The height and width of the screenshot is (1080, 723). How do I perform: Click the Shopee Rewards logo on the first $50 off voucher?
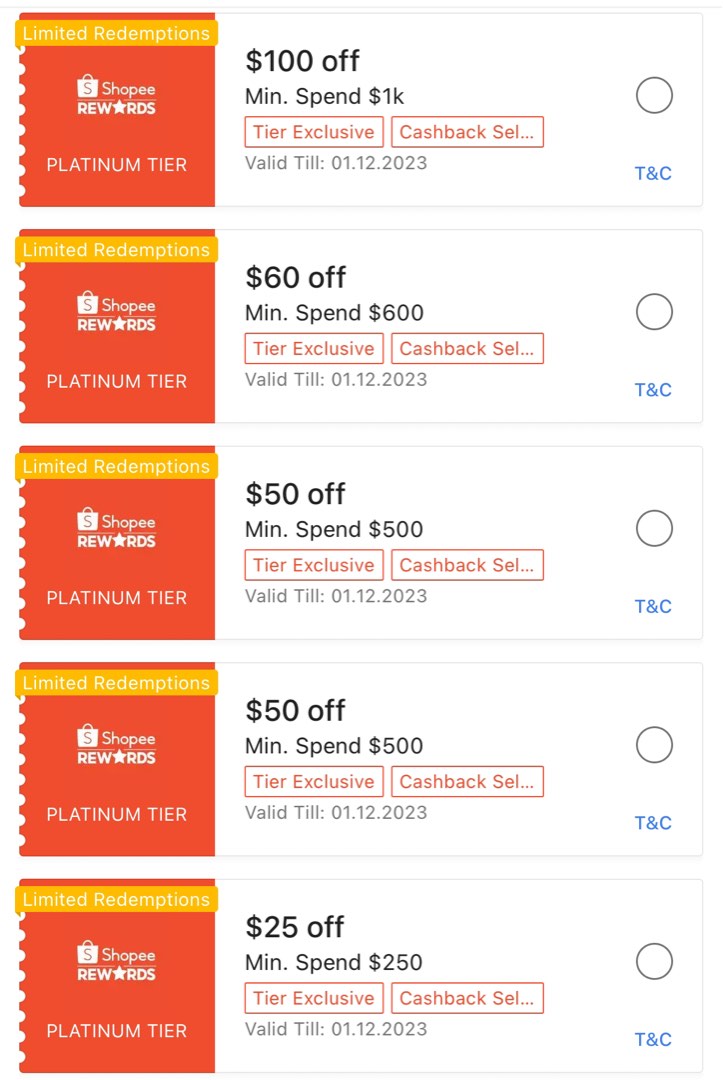[116, 528]
